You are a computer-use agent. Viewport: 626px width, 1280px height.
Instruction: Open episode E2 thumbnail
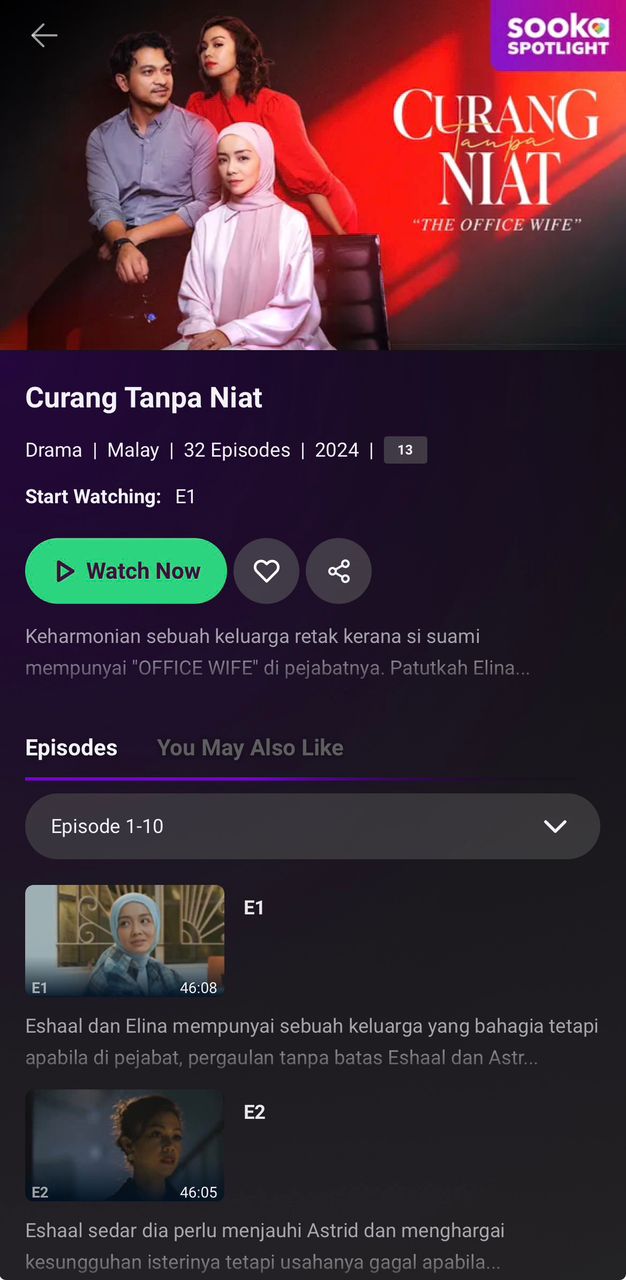pos(125,1145)
